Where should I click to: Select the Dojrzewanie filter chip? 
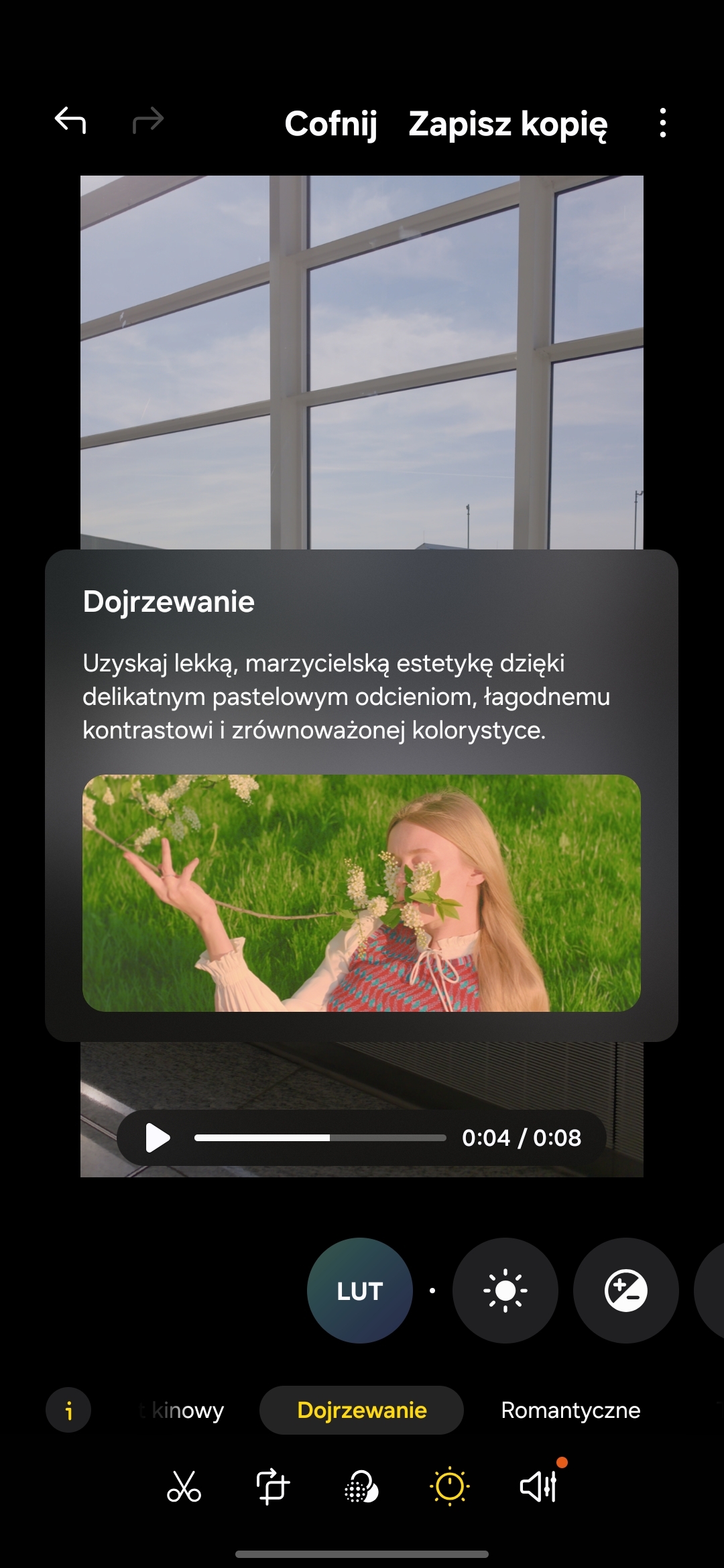tap(361, 1411)
